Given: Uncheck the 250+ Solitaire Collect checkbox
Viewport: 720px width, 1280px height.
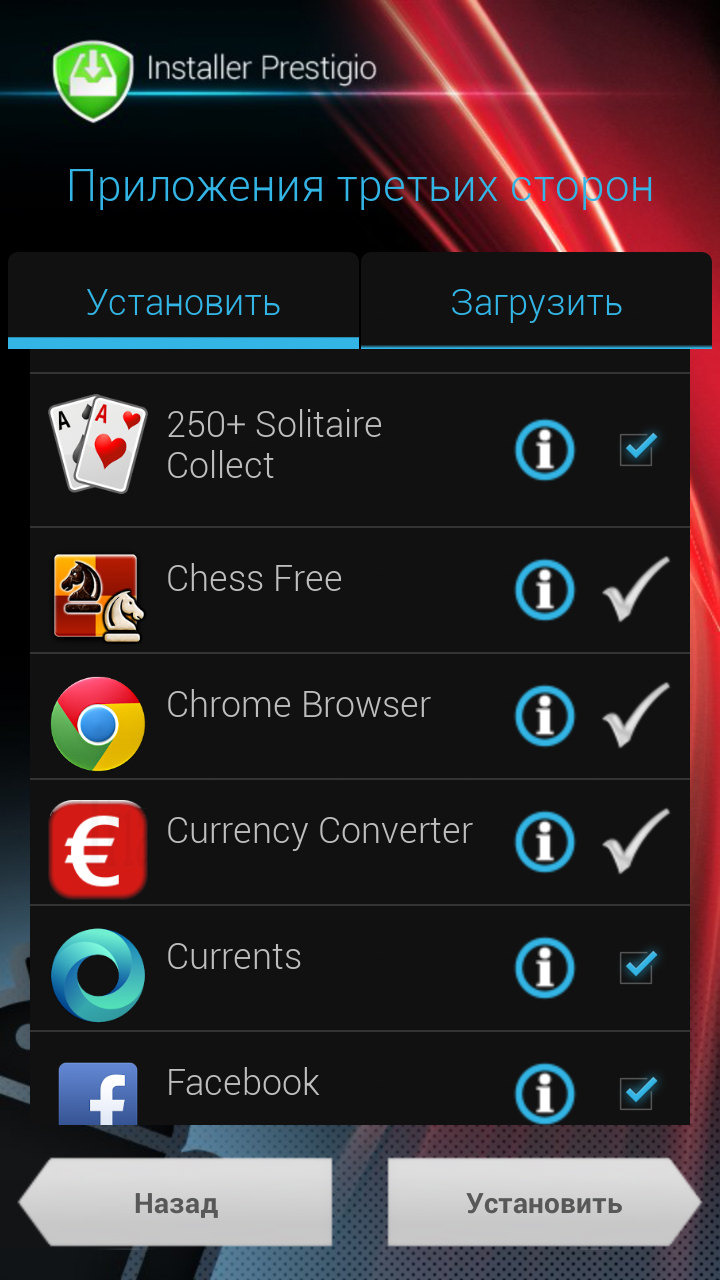Looking at the screenshot, I should point(637,450).
